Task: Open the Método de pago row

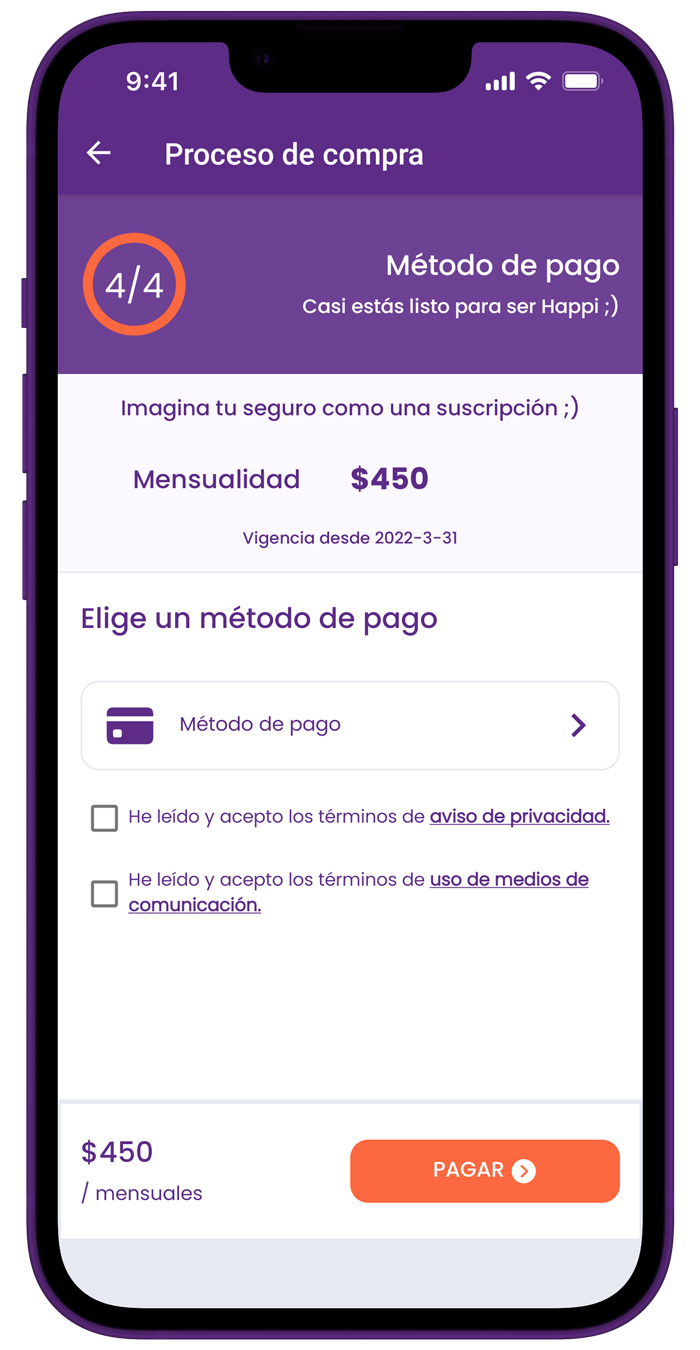Action: [350, 726]
